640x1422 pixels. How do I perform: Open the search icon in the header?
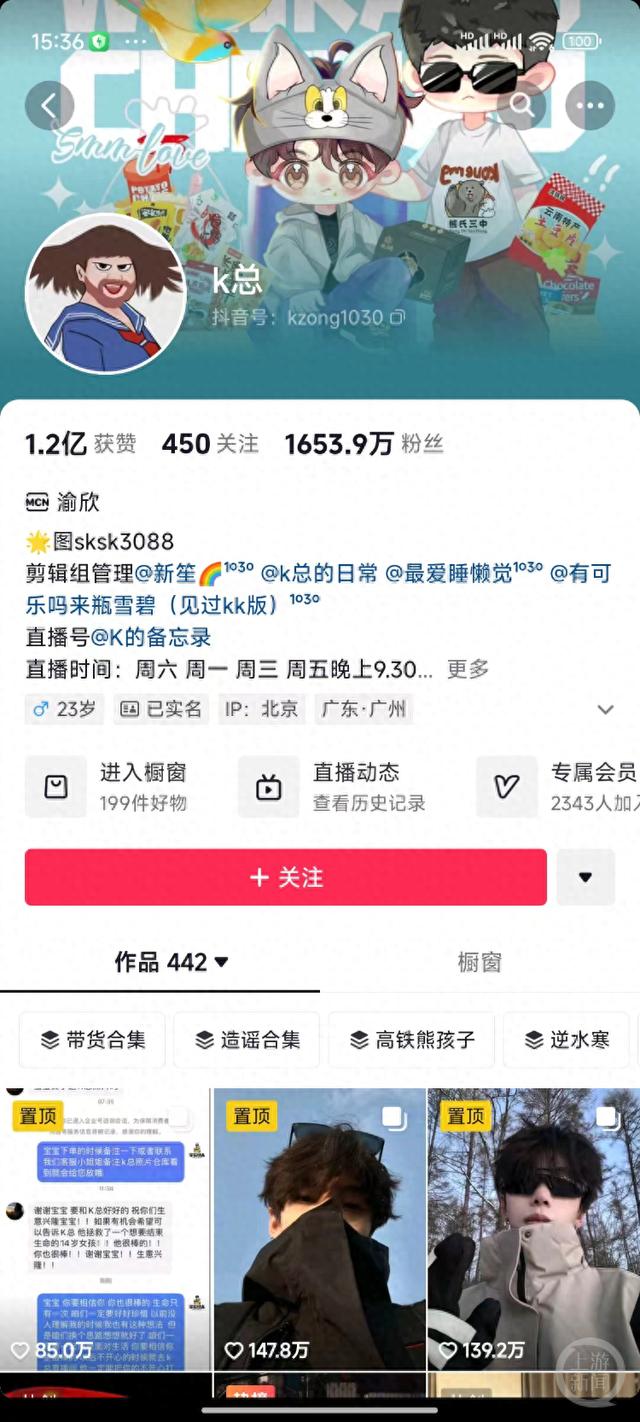click(521, 105)
